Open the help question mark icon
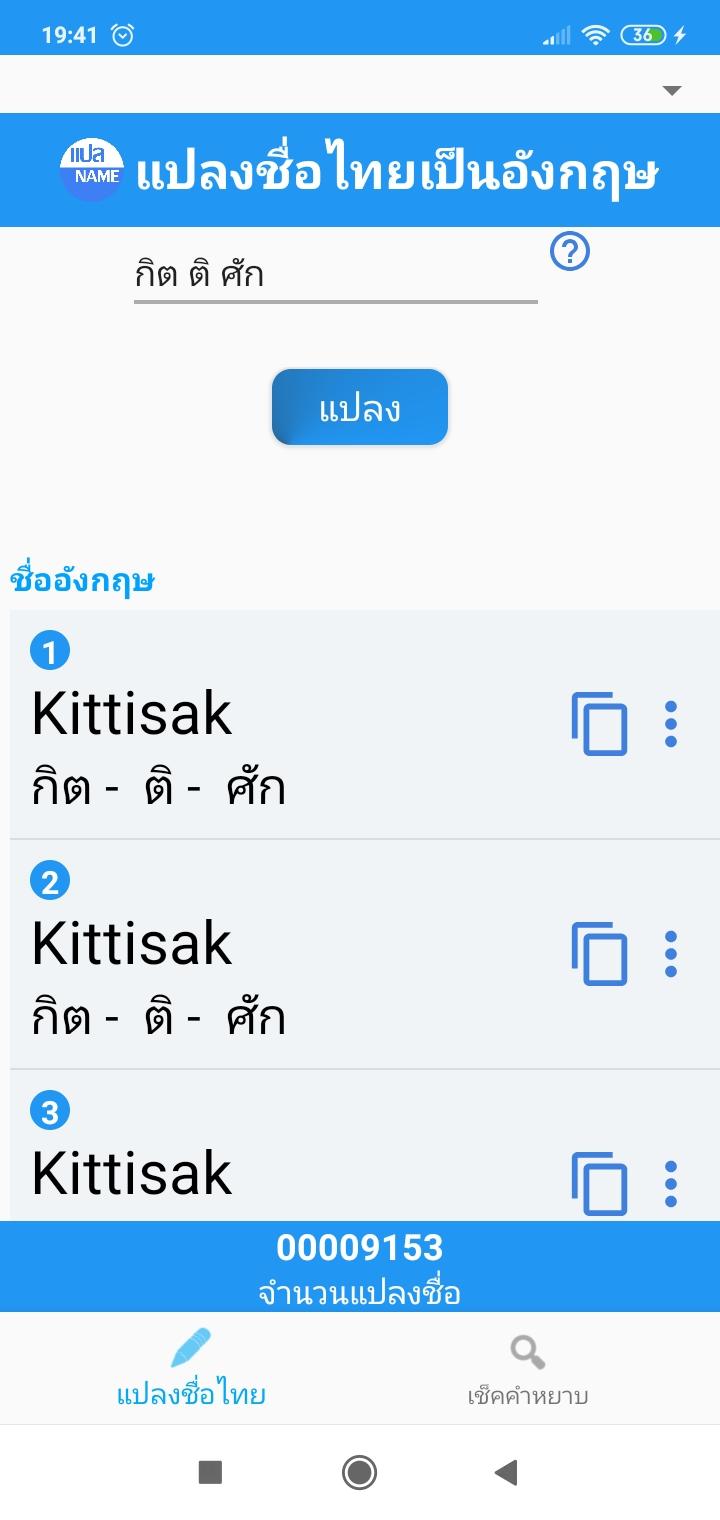This screenshot has height=1520, width=720. [570, 252]
